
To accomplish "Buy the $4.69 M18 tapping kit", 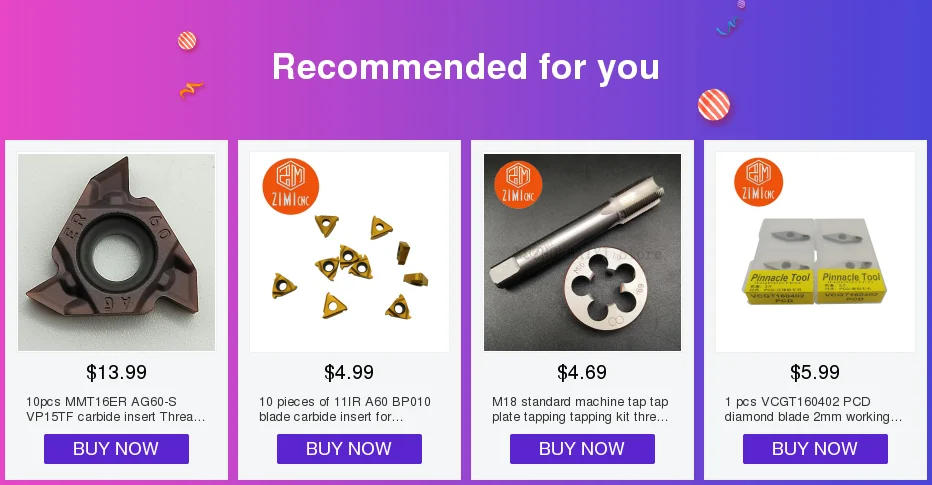I will 582,449.
